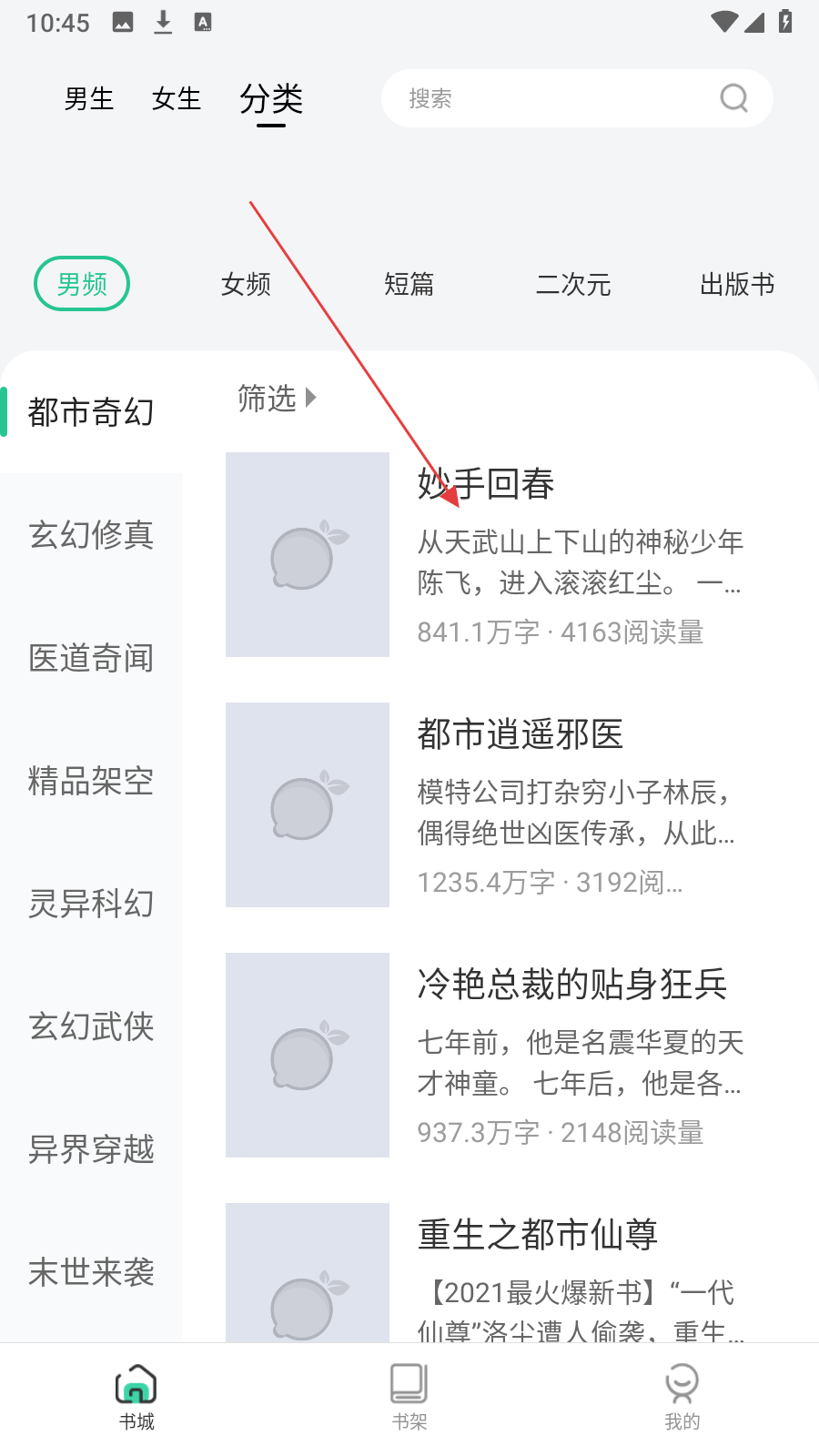Viewport: 819px width, 1456px height.
Task: Tap the magnifier search icon
Action: click(x=733, y=97)
